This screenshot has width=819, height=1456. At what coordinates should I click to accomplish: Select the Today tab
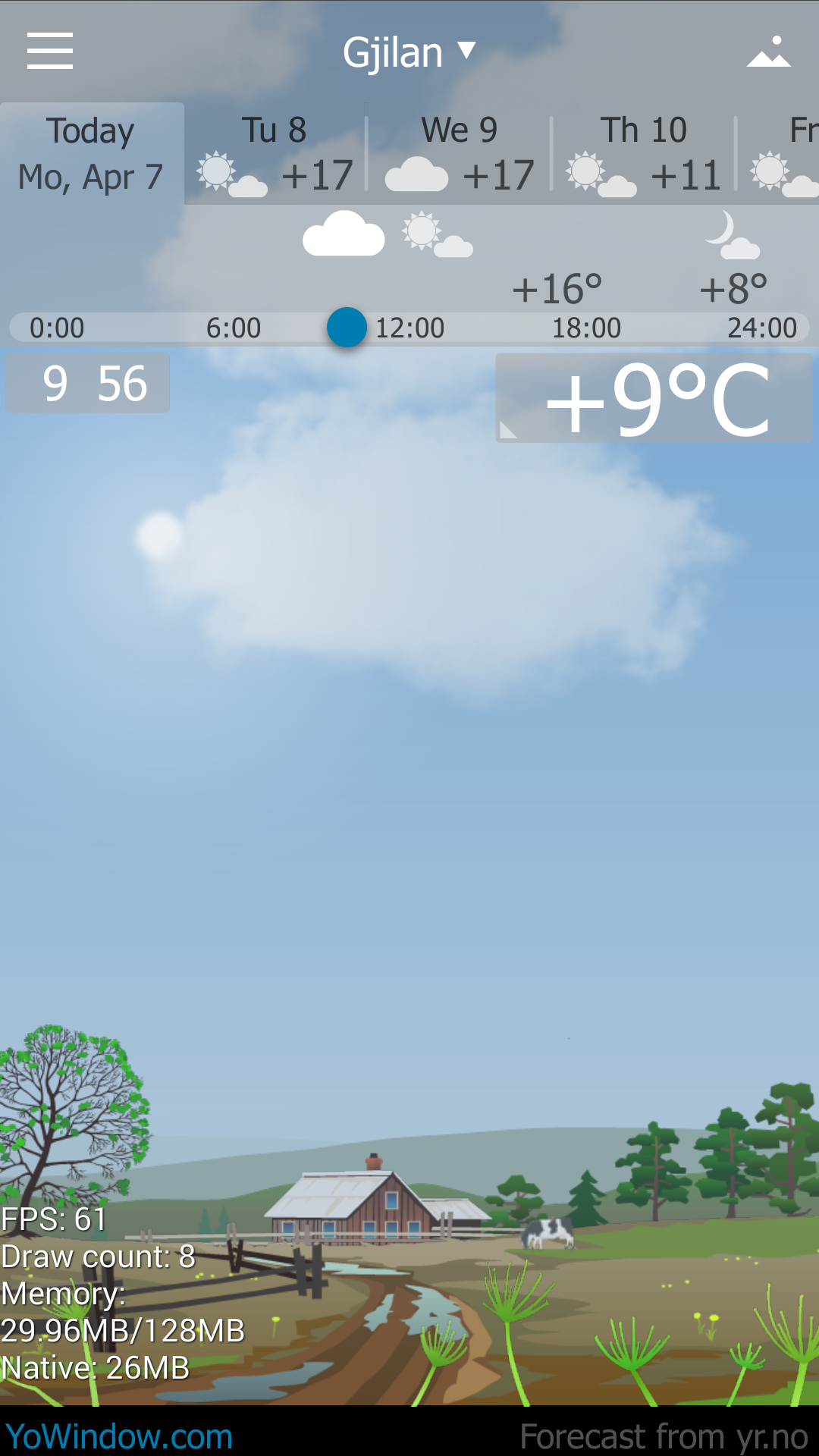pos(92,154)
